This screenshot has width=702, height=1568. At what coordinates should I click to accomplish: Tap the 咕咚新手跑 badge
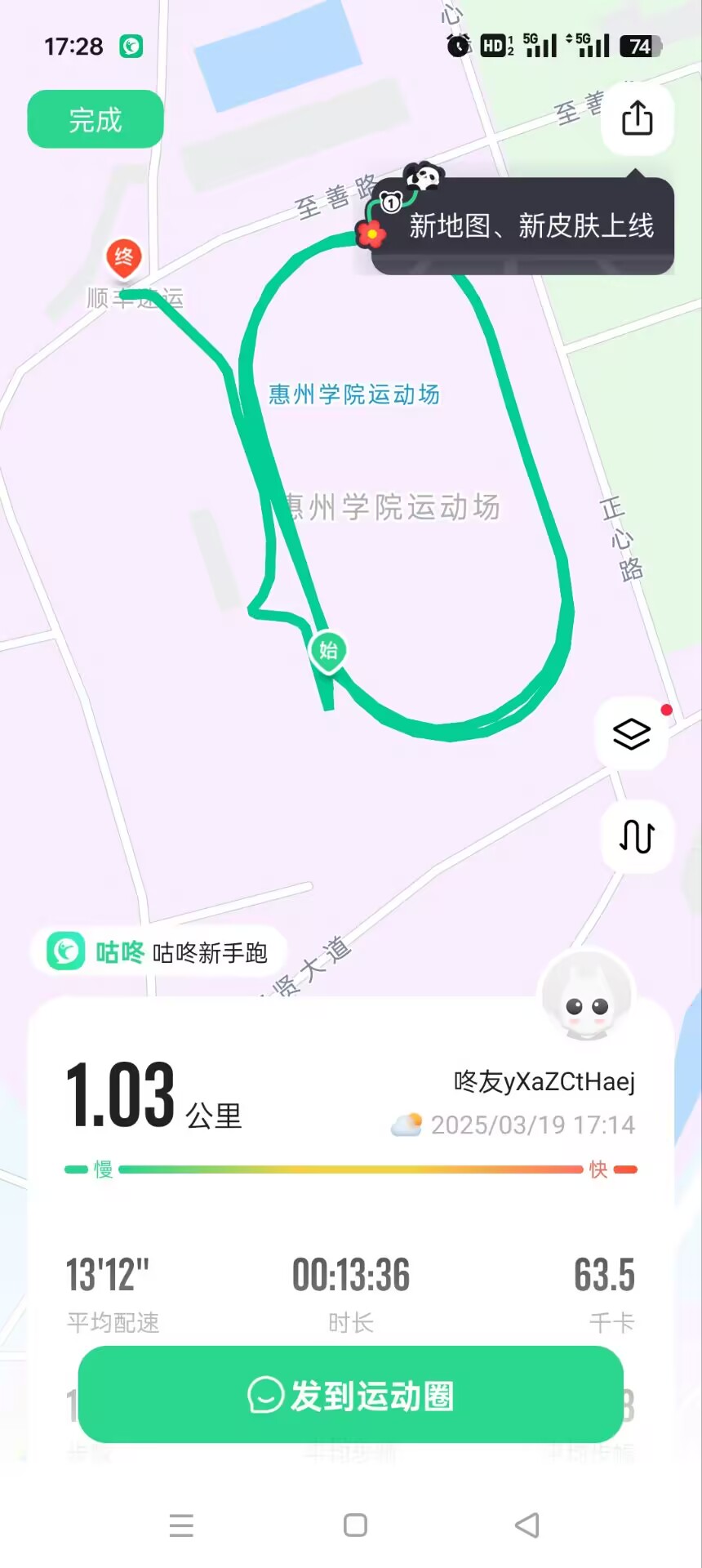click(159, 952)
